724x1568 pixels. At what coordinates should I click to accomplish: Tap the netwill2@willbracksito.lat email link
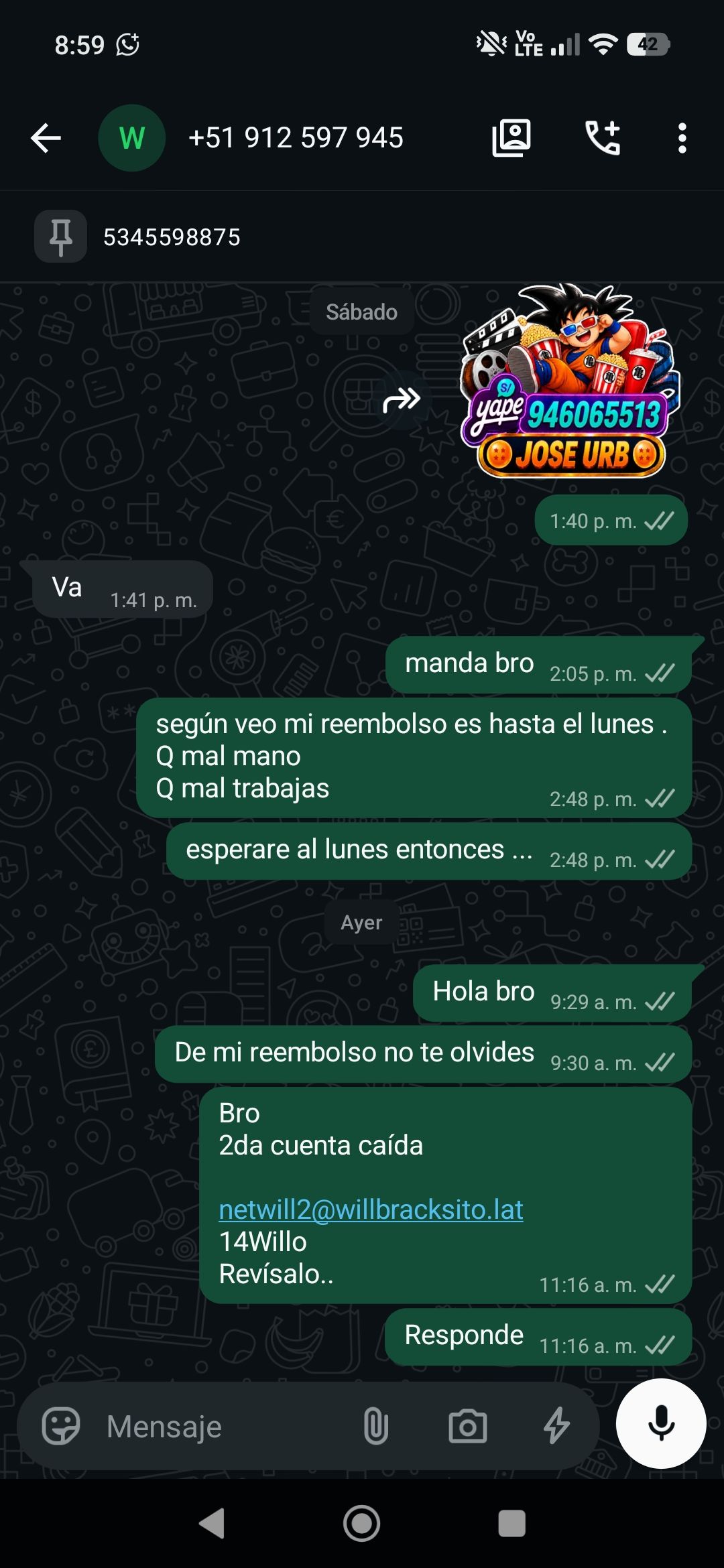coord(371,1210)
